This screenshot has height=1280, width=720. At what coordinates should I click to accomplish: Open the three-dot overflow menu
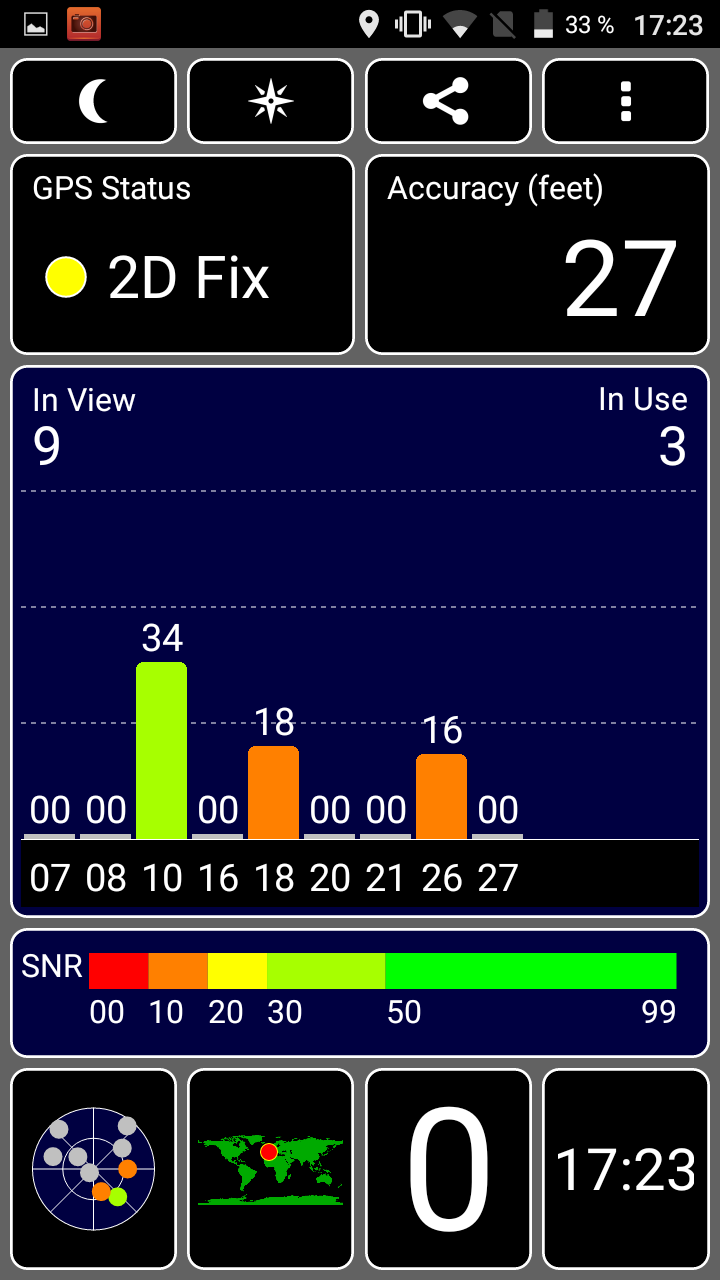(626, 101)
